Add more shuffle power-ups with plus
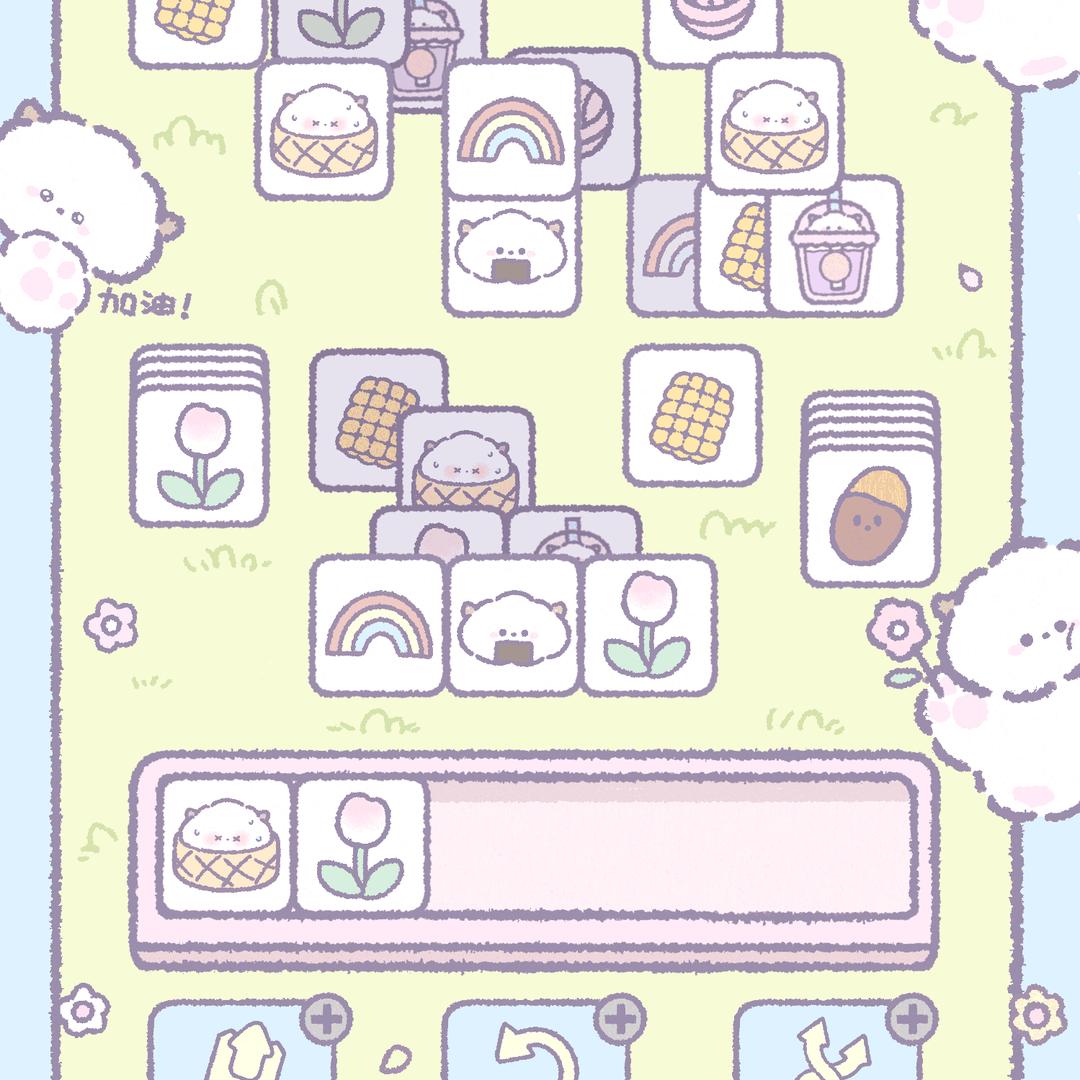Viewport: 1080px width, 1080px height. (x=911, y=1020)
